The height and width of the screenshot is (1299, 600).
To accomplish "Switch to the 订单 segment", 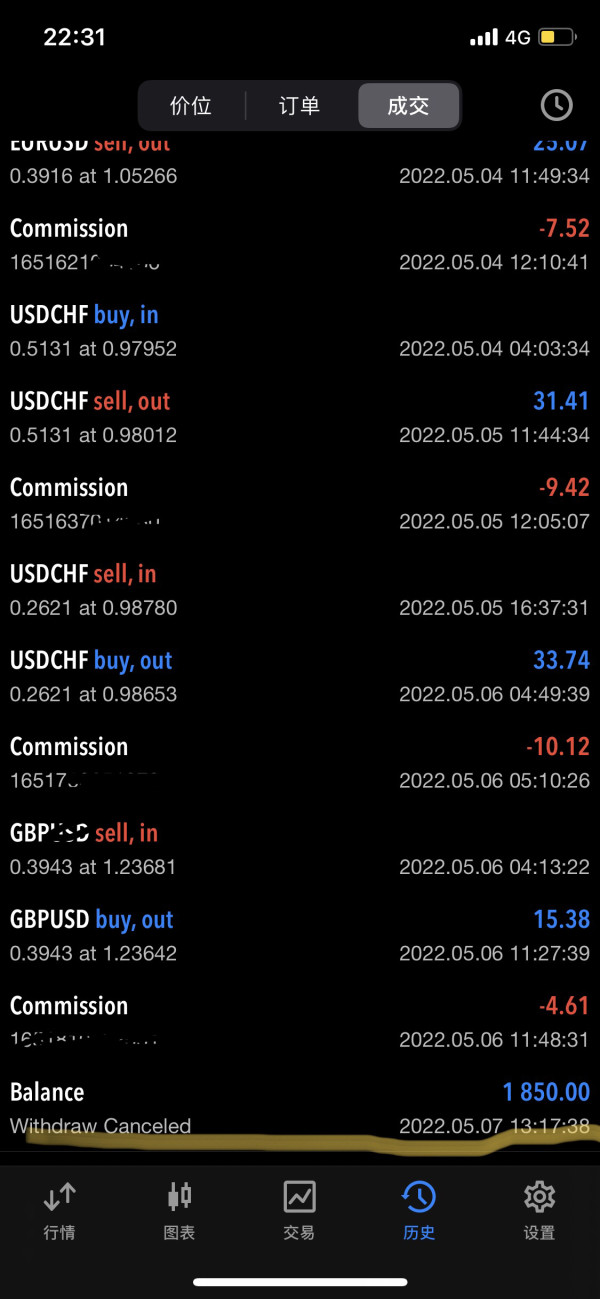I will click(x=299, y=106).
